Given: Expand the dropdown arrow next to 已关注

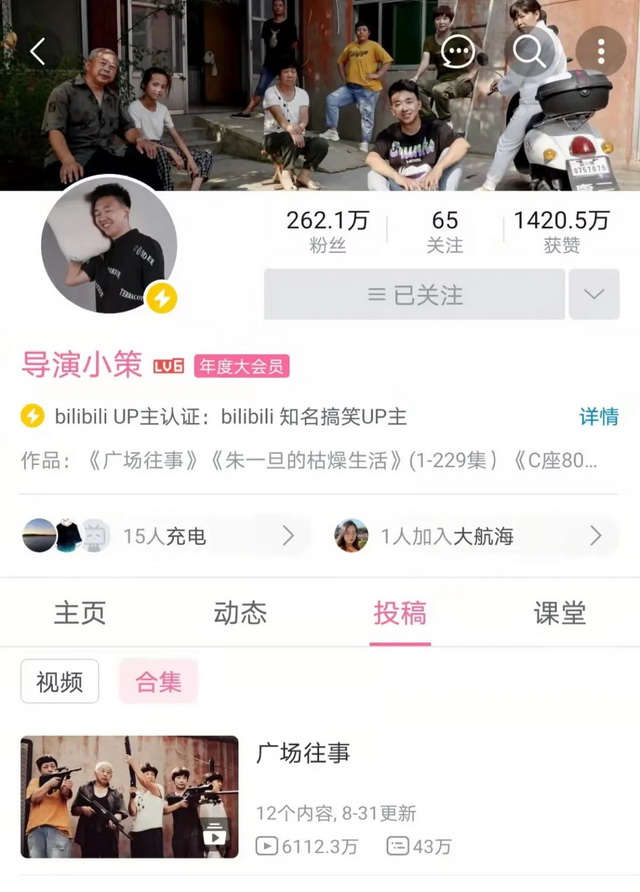Looking at the screenshot, I should [594, 295].
